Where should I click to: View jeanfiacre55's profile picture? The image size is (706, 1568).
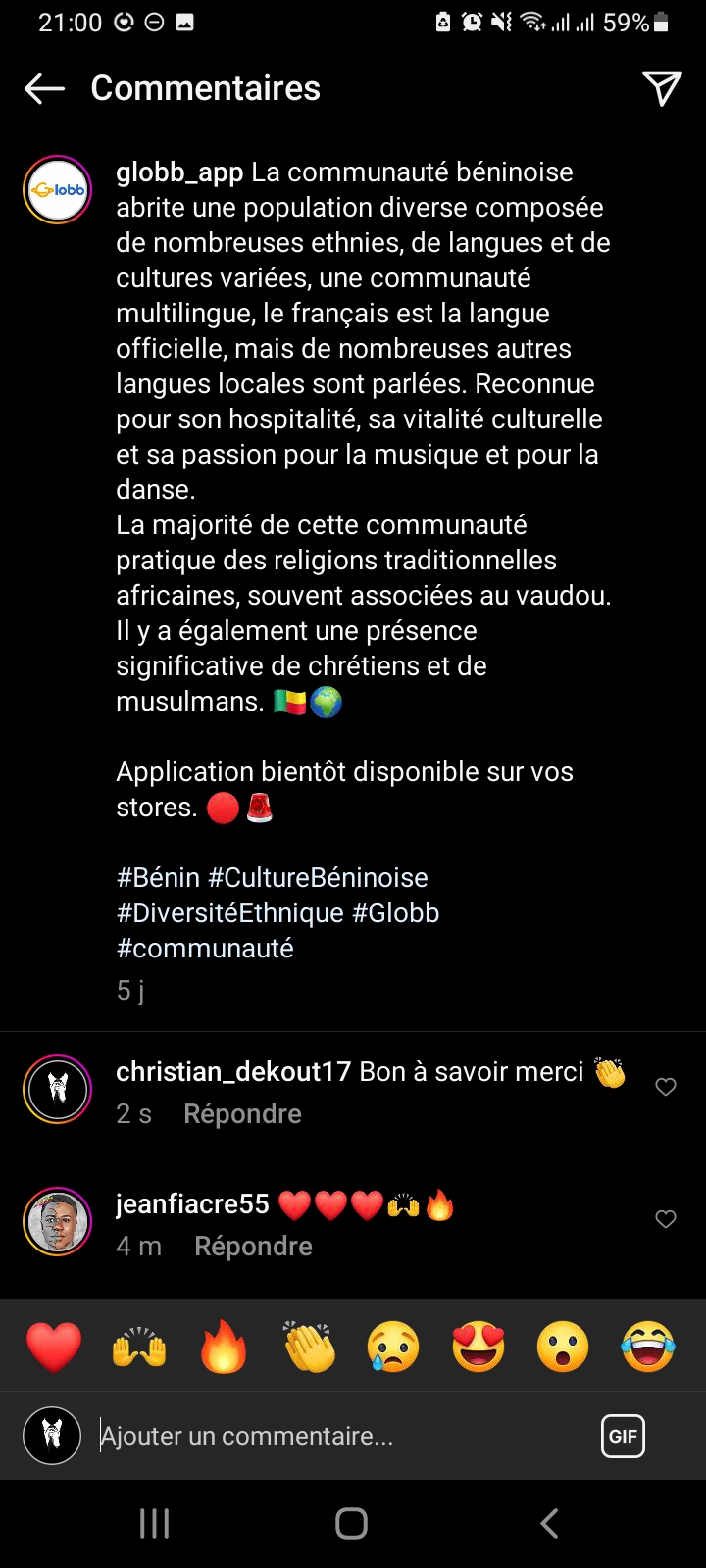tap(57, 1222)
